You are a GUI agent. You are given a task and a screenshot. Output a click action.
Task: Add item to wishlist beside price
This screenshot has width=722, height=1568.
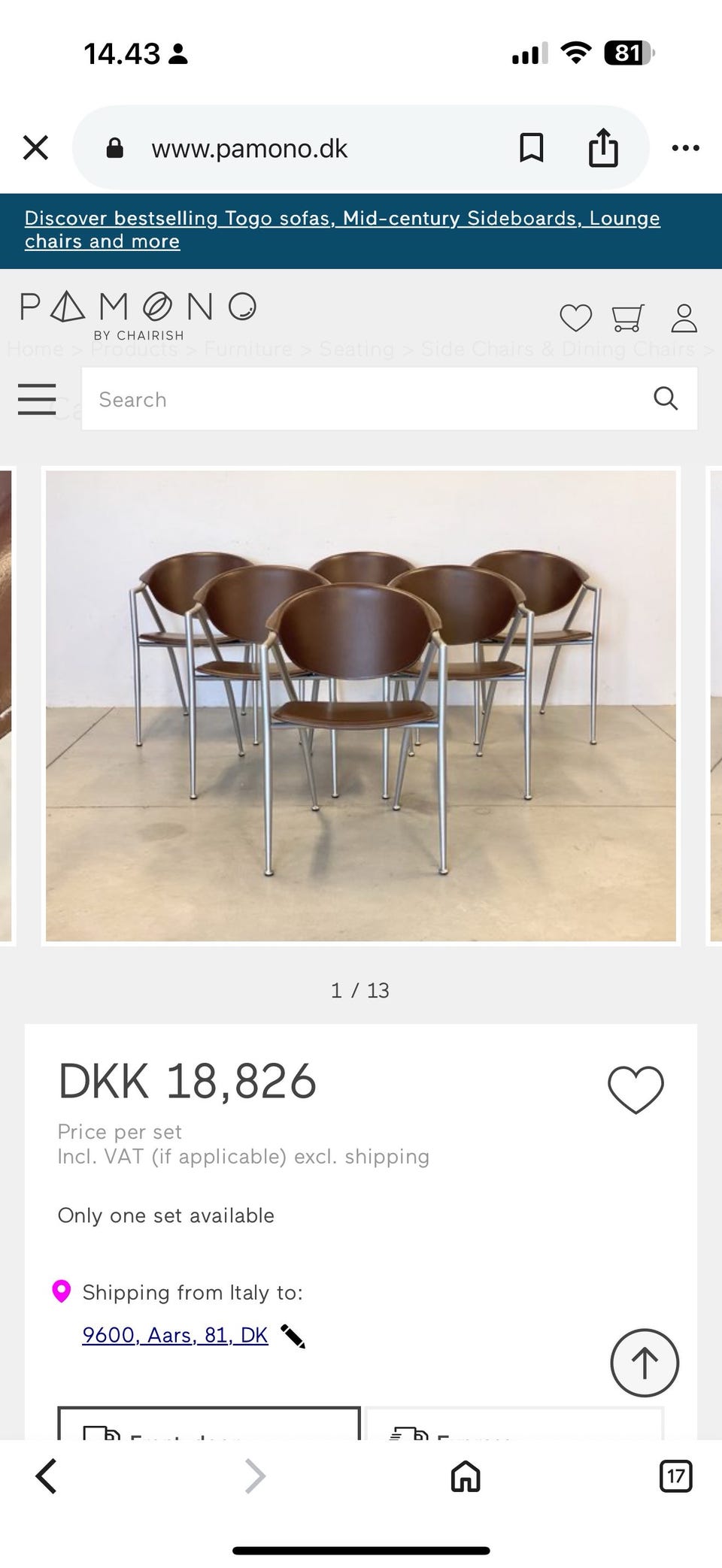tap(636, 1089)
